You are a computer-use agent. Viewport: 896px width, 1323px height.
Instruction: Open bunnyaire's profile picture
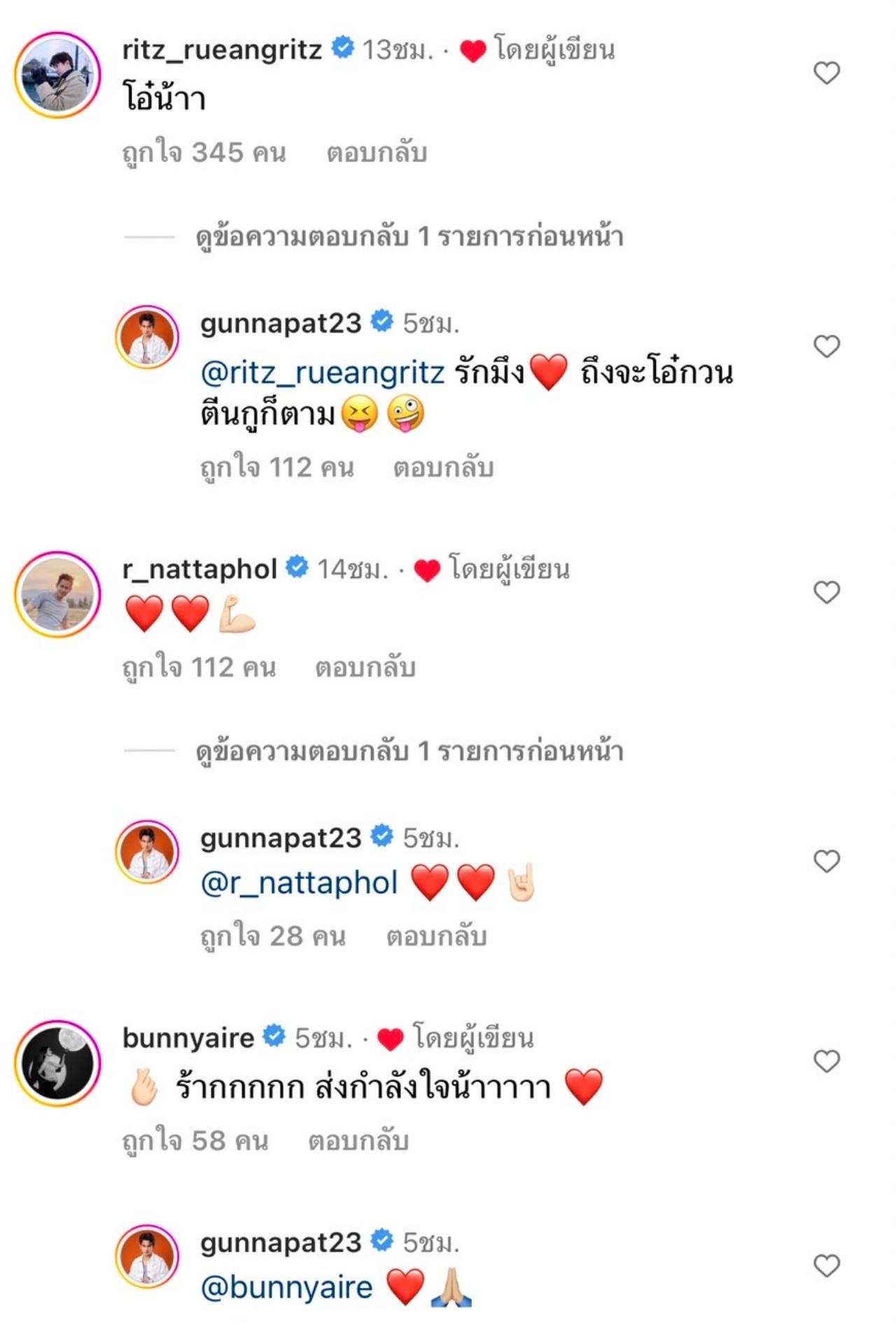(x=57, y=1063)
